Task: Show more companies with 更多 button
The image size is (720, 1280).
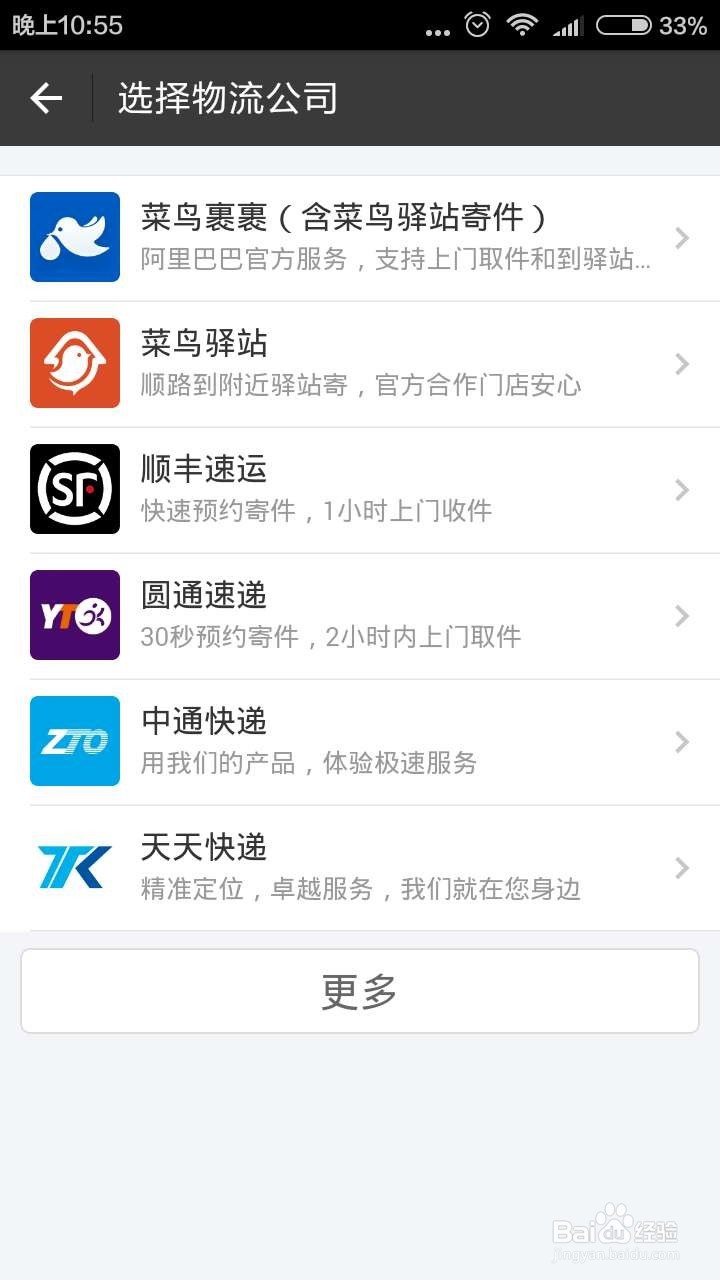Action: 360,991
